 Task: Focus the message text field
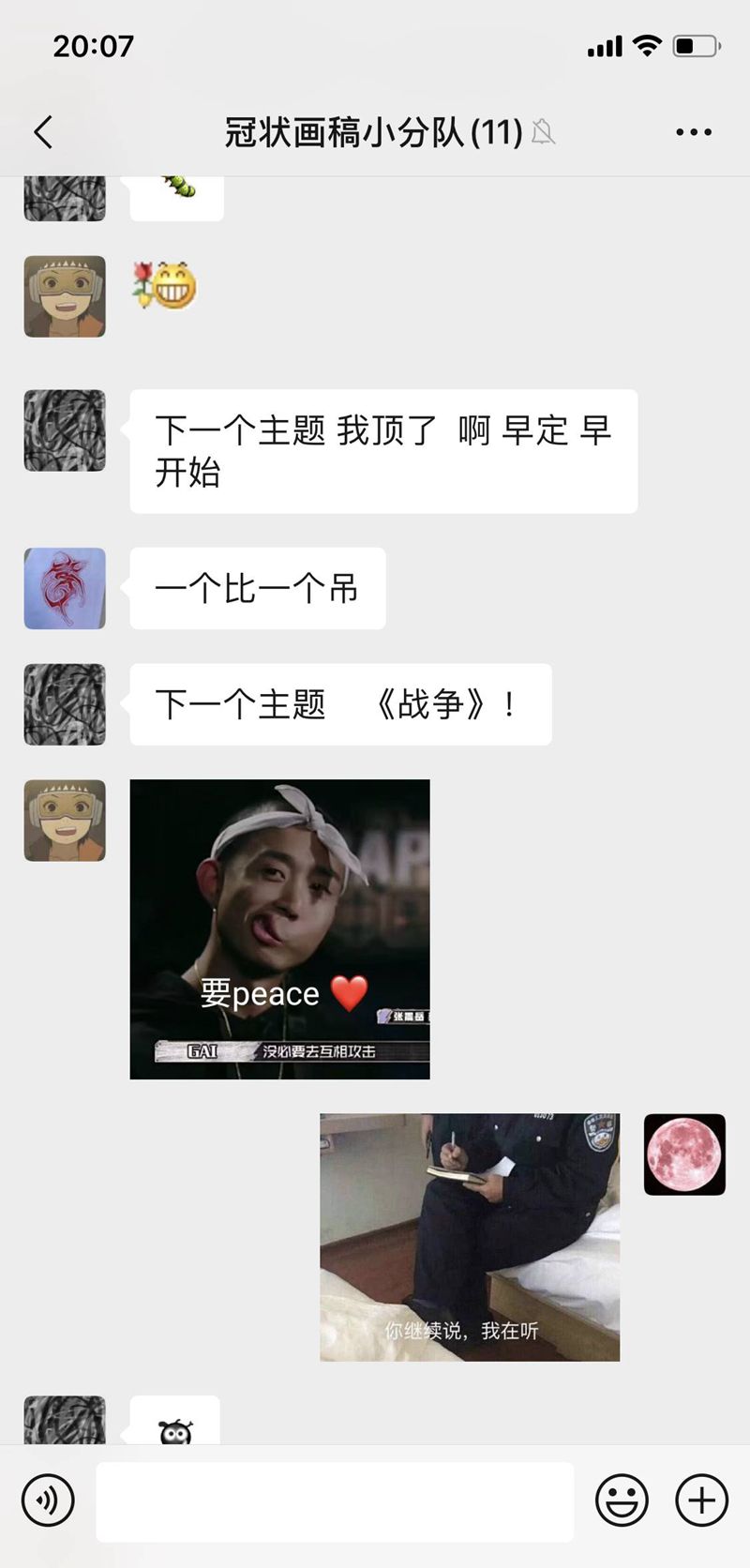[x=335, y=1500]
